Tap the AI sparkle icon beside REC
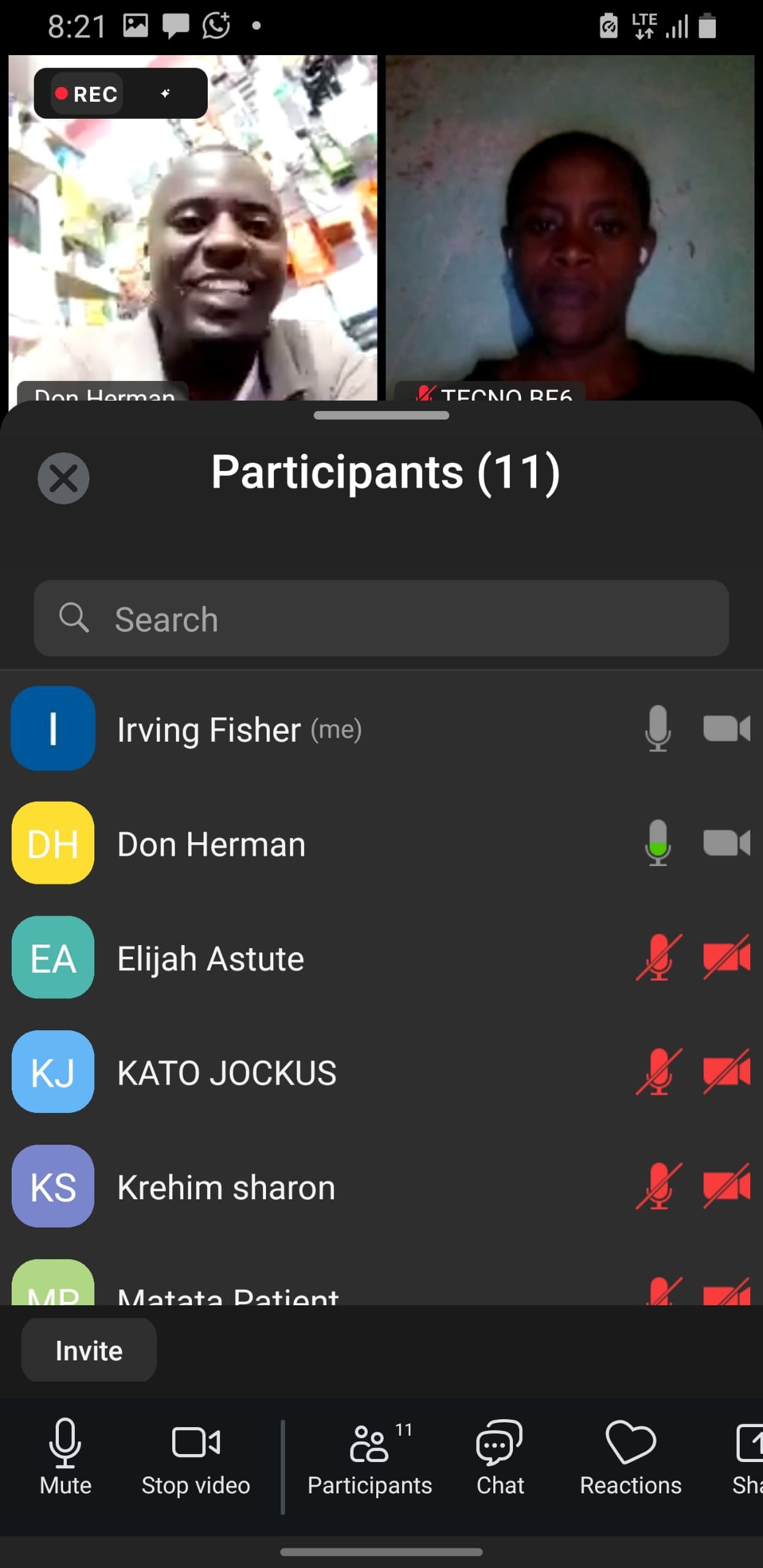The image size is (763, 1568). point(165,94)
